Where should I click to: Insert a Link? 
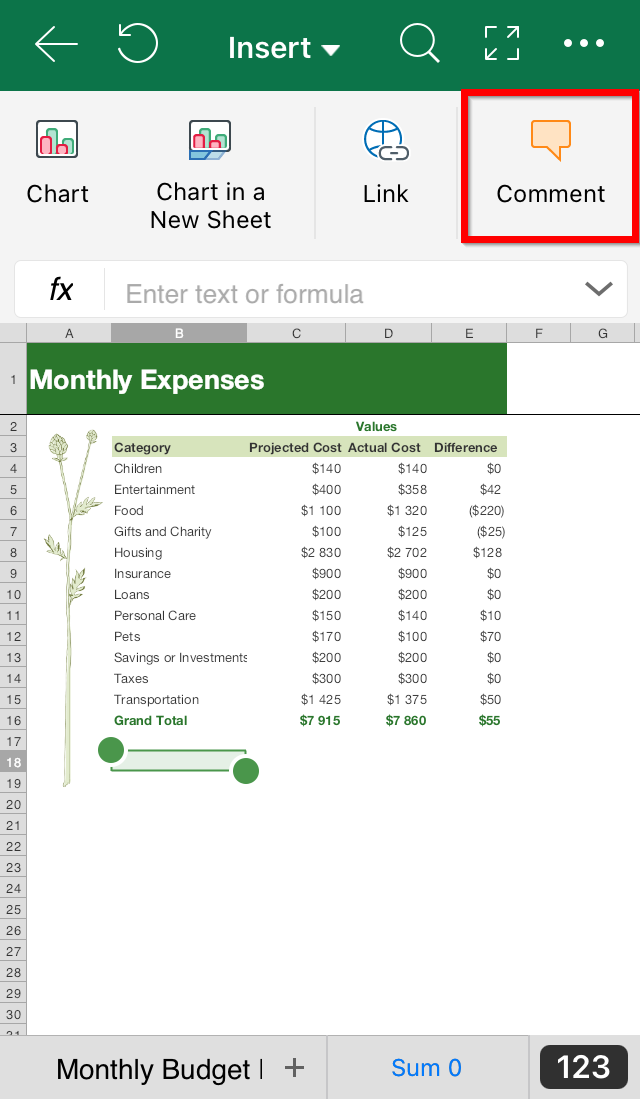coord(386,165)
